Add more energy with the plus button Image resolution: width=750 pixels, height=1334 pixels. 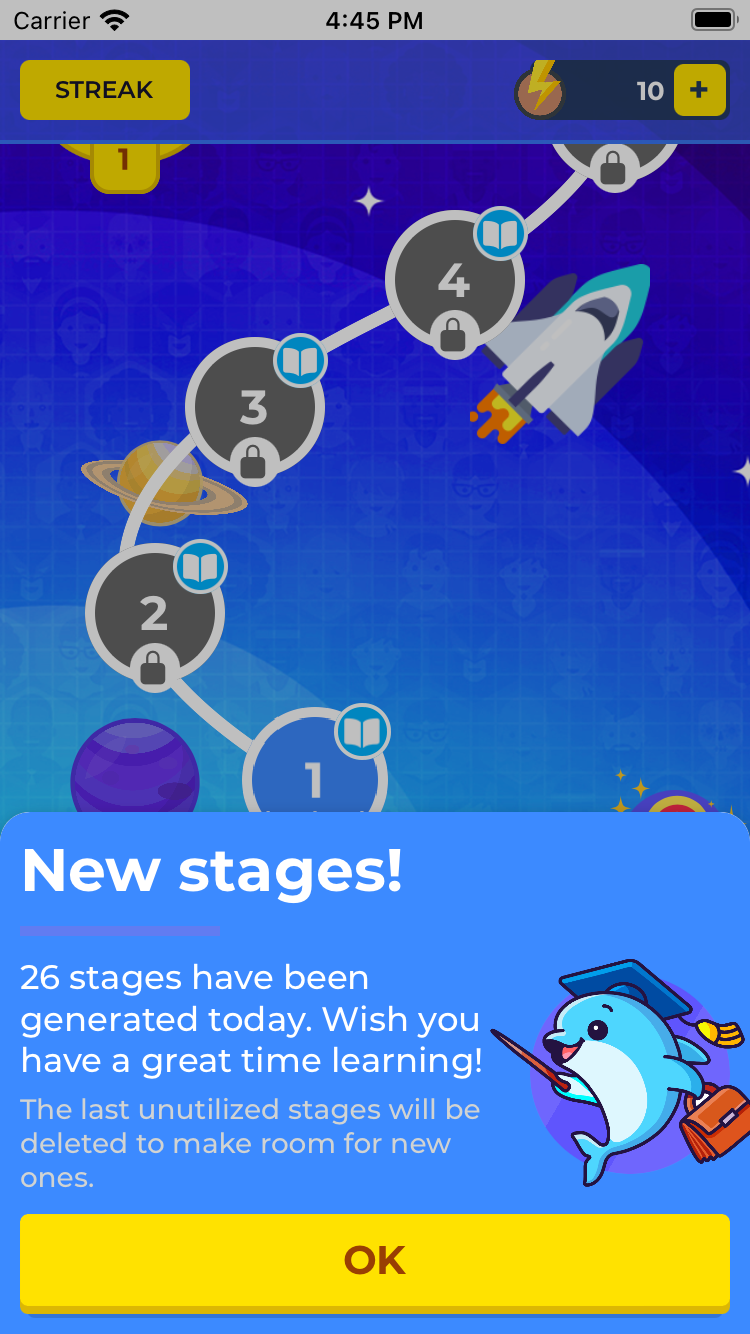pos(699,91)
